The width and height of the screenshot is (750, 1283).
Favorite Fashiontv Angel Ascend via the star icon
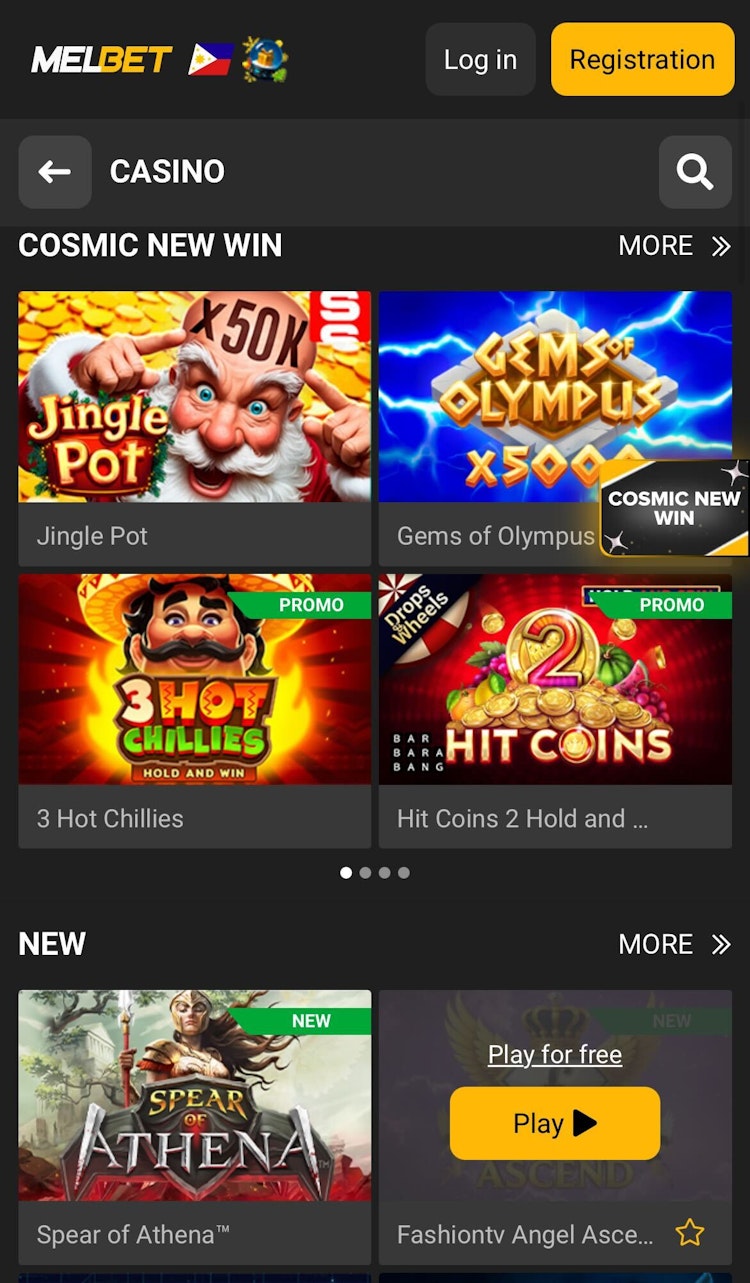pos(690,1235)
